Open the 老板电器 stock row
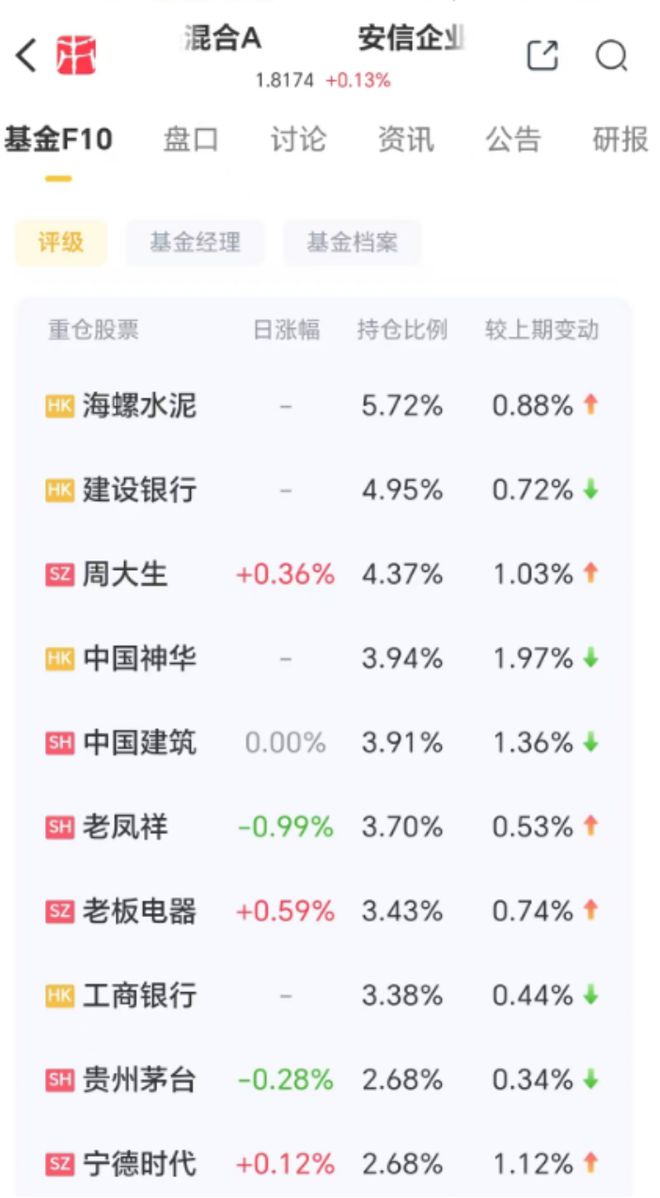 324,911
